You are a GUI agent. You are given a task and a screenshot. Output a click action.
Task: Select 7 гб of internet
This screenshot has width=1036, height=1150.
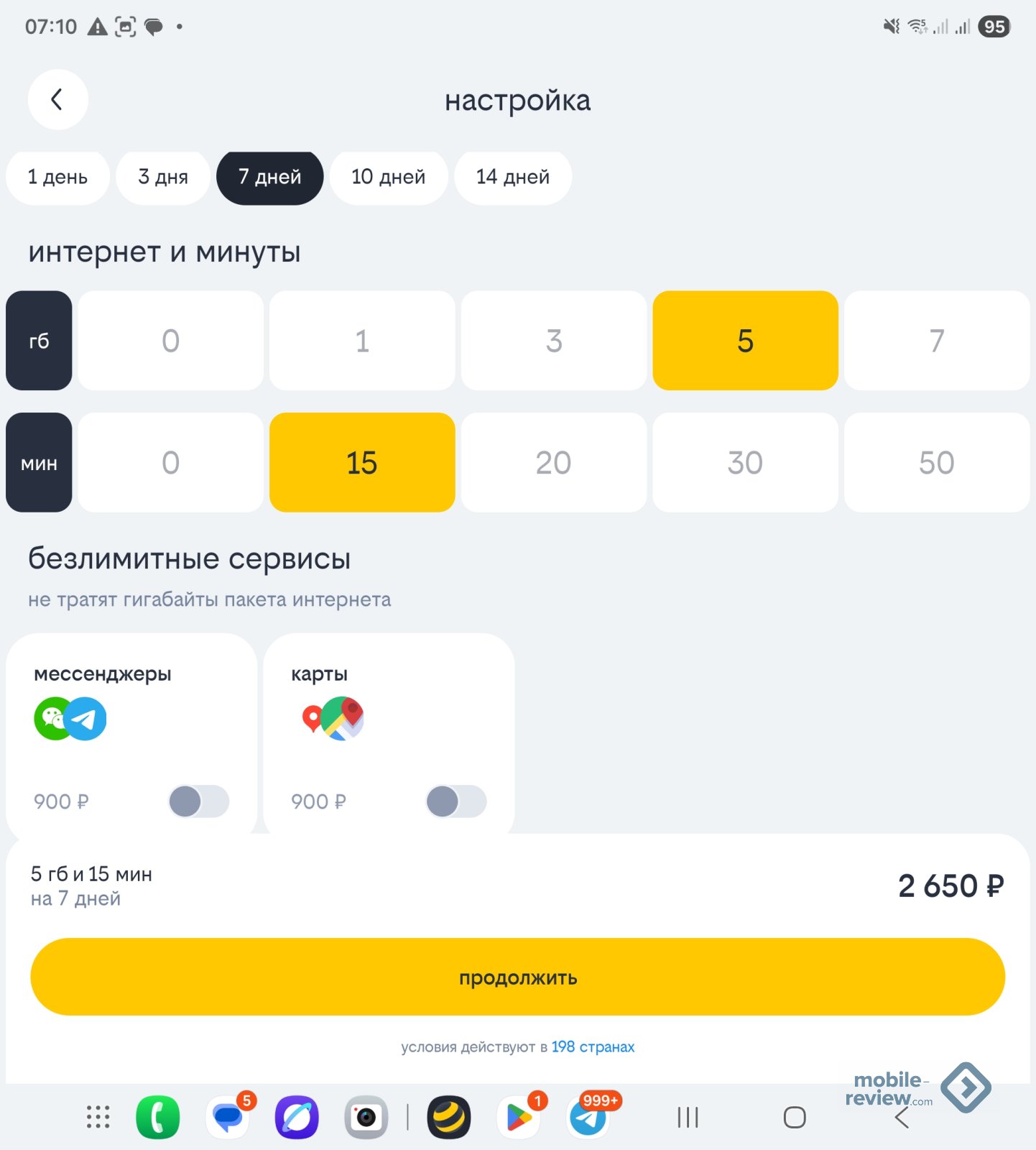click(936, 341)
